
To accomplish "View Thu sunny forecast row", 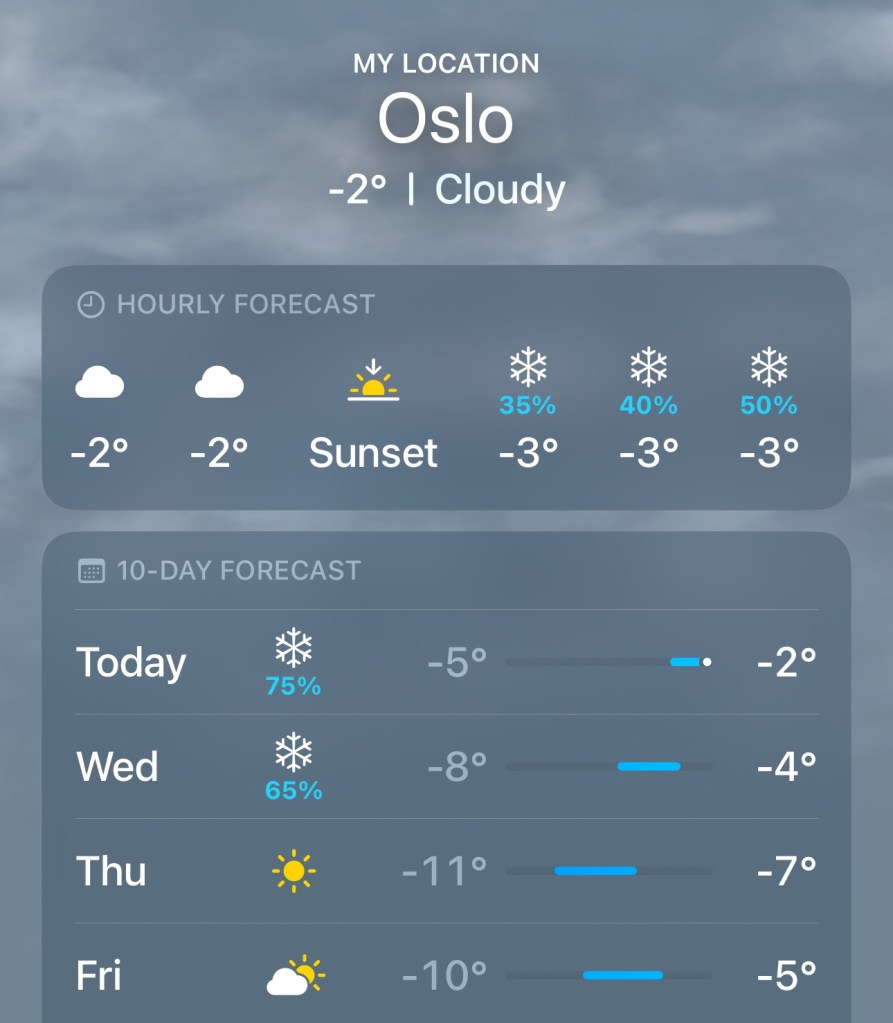I will pyautogui.click(x=446, y=871).
